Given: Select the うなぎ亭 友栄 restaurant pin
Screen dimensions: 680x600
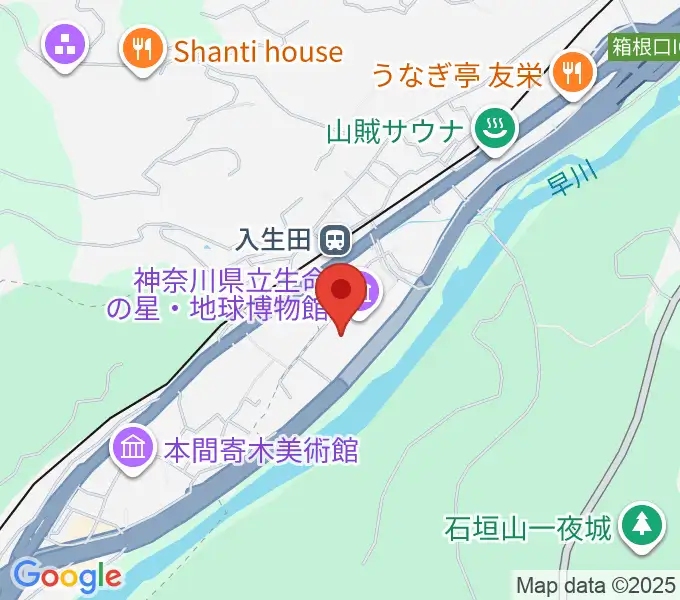Looking at the screenshot, I should coord(573,71).
